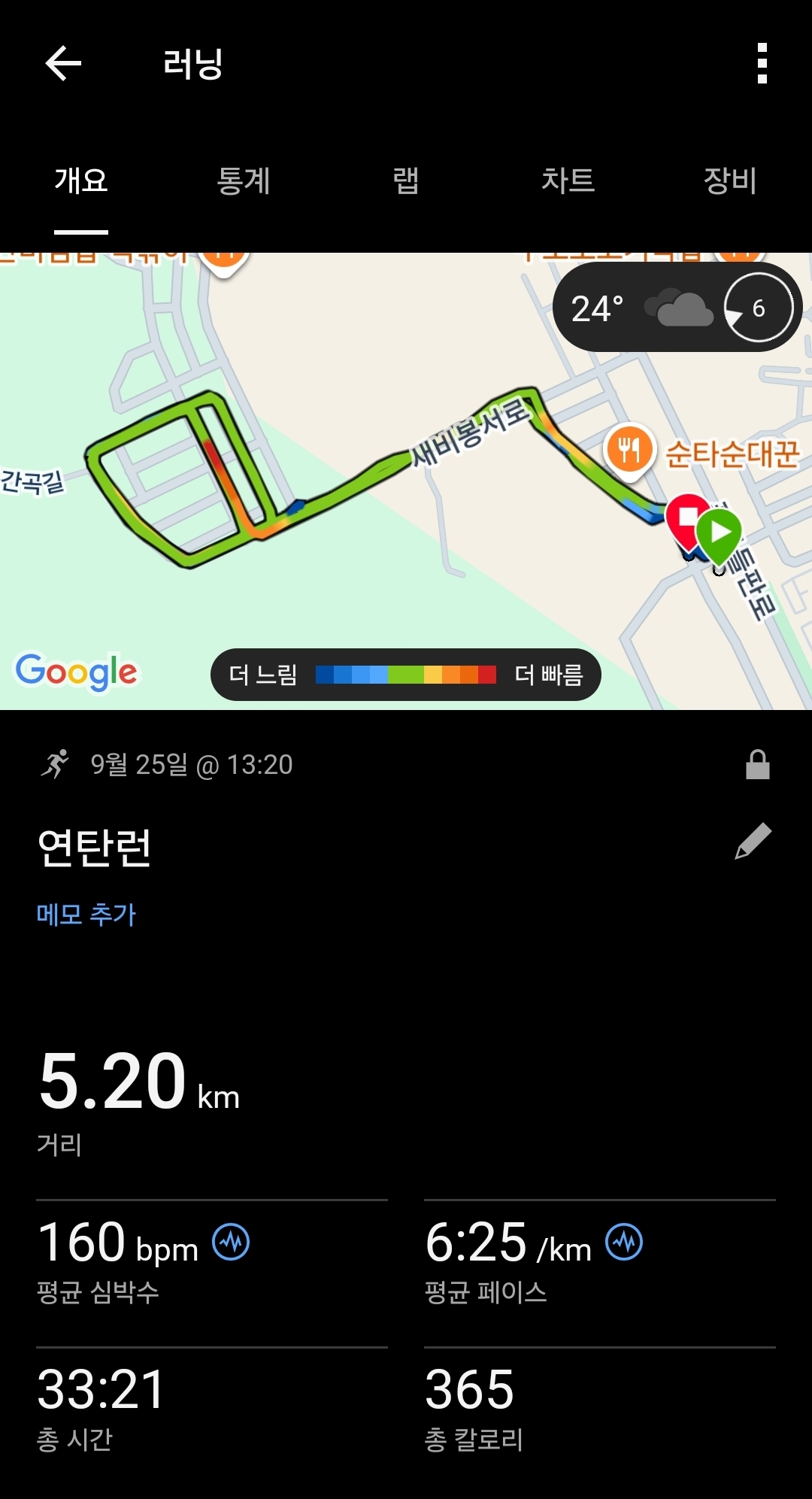
Task: Switch to the 통계 tab
Action: click(x=244, y=181)
